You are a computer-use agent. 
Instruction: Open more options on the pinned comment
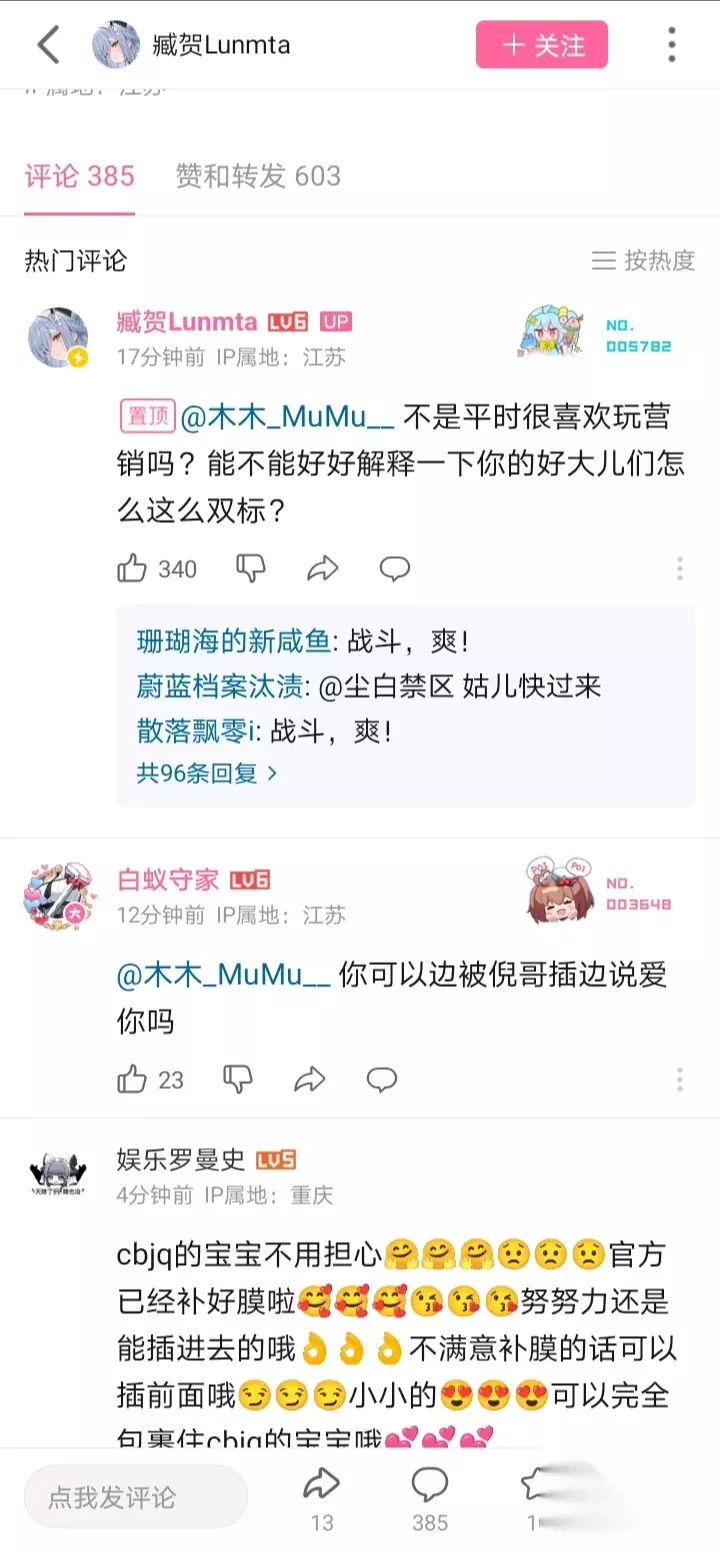tap(679, 569)
